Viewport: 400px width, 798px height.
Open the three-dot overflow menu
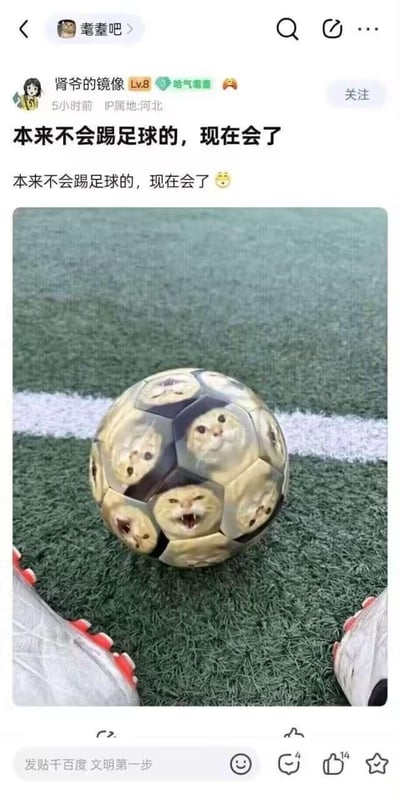[368, 29]
